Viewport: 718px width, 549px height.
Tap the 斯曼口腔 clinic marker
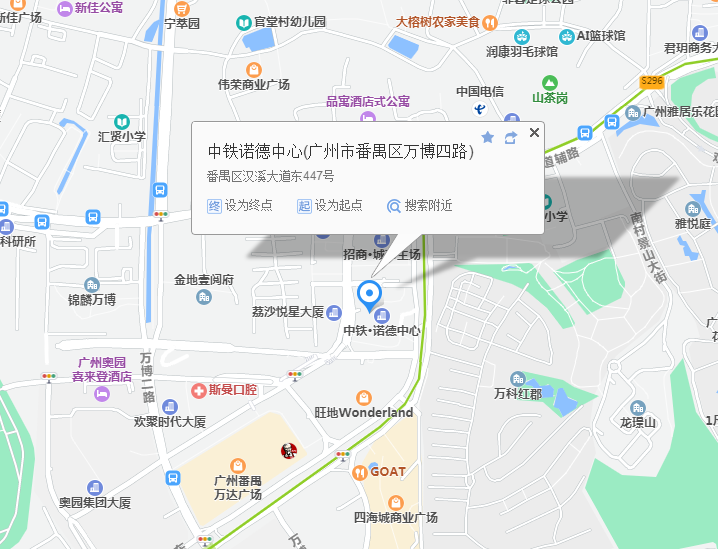pos(199,389)
